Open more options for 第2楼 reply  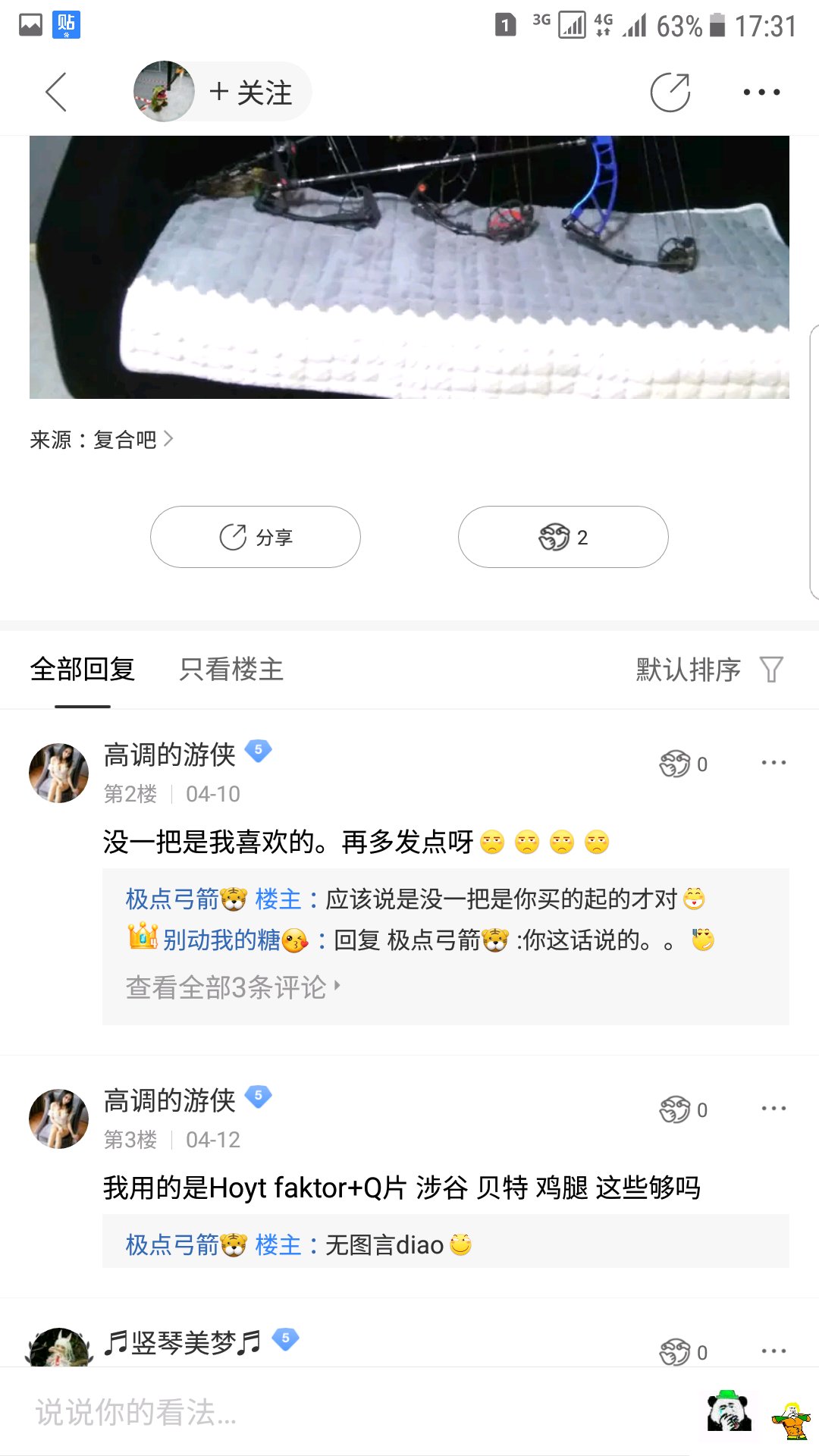coord(773,763)
